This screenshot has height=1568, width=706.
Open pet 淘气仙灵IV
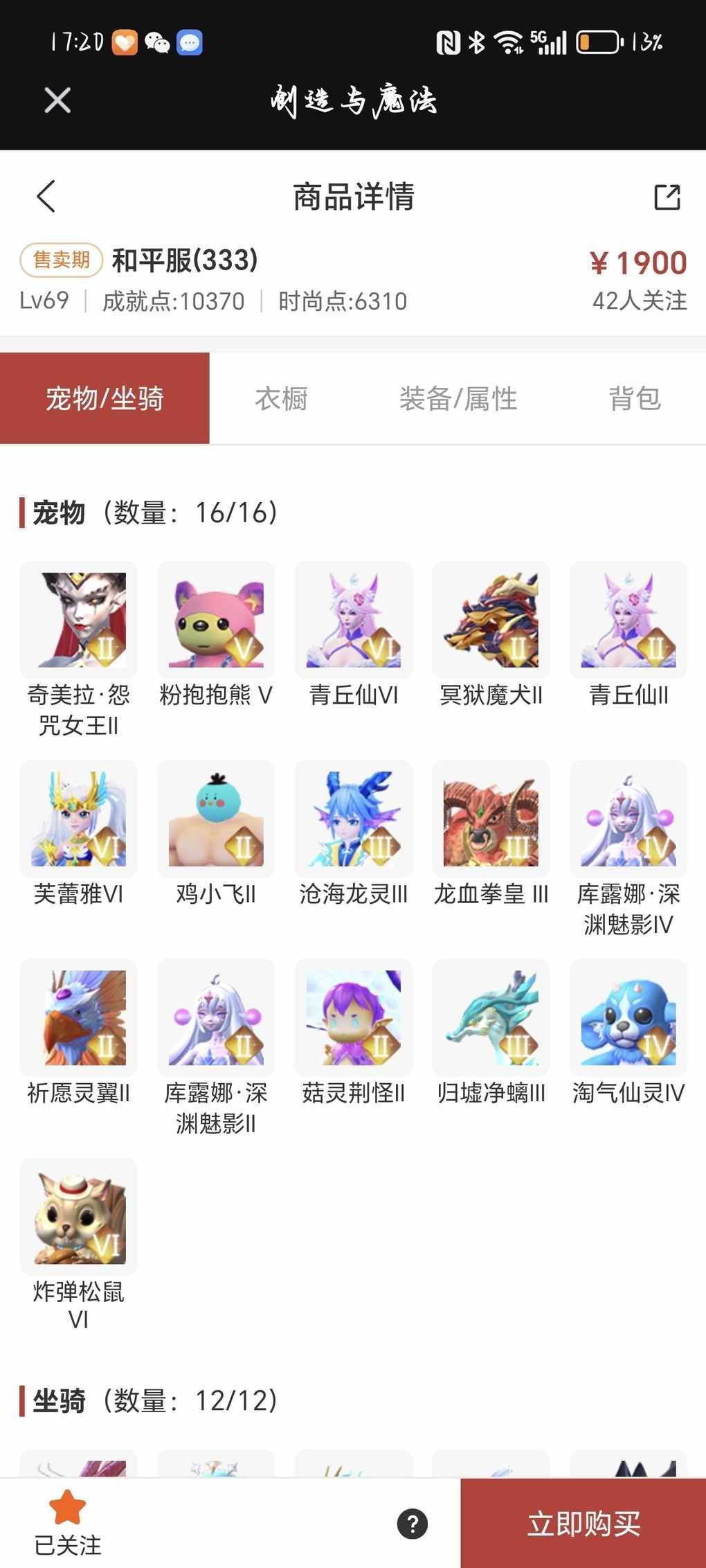[x=628, y=1017]
